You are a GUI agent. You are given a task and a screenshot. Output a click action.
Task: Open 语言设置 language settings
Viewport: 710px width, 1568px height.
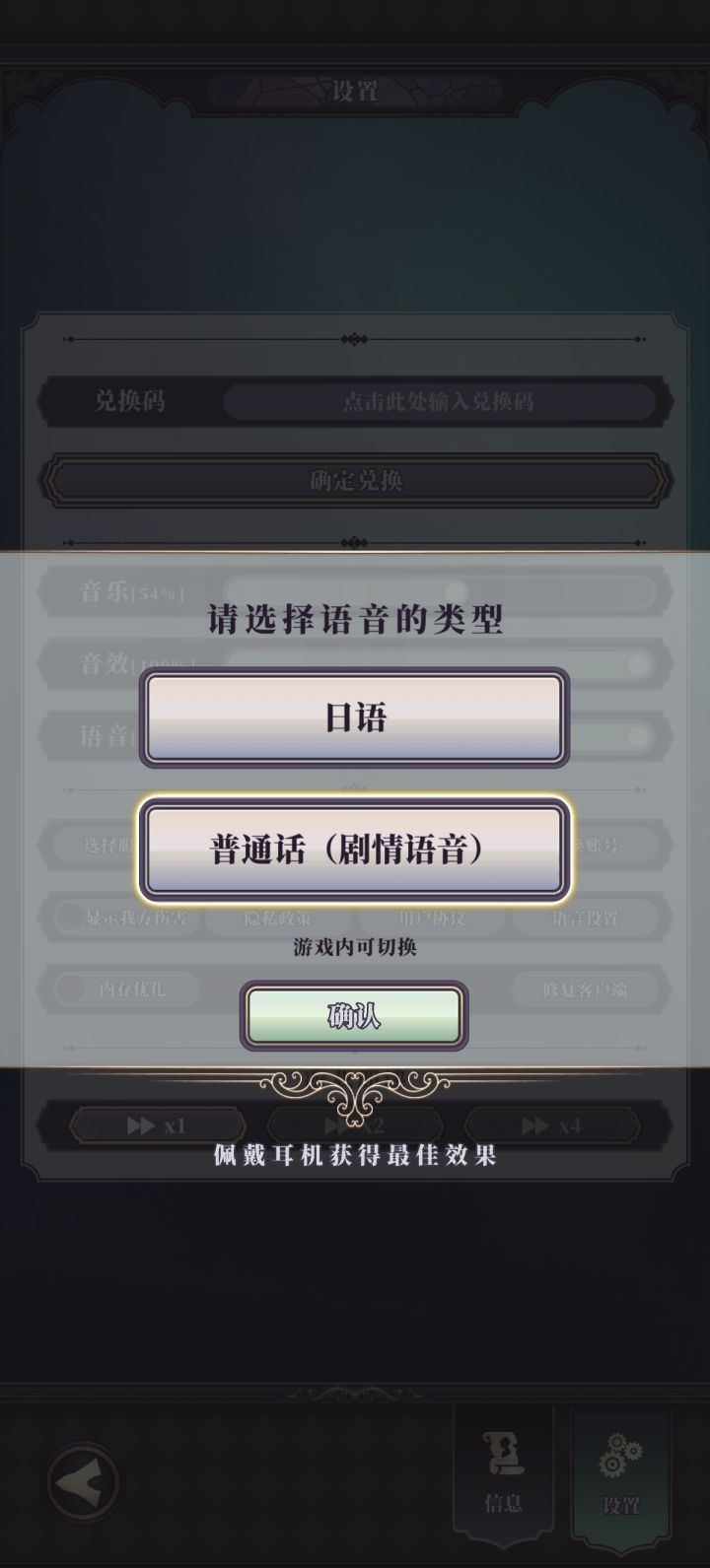[587, 917]
